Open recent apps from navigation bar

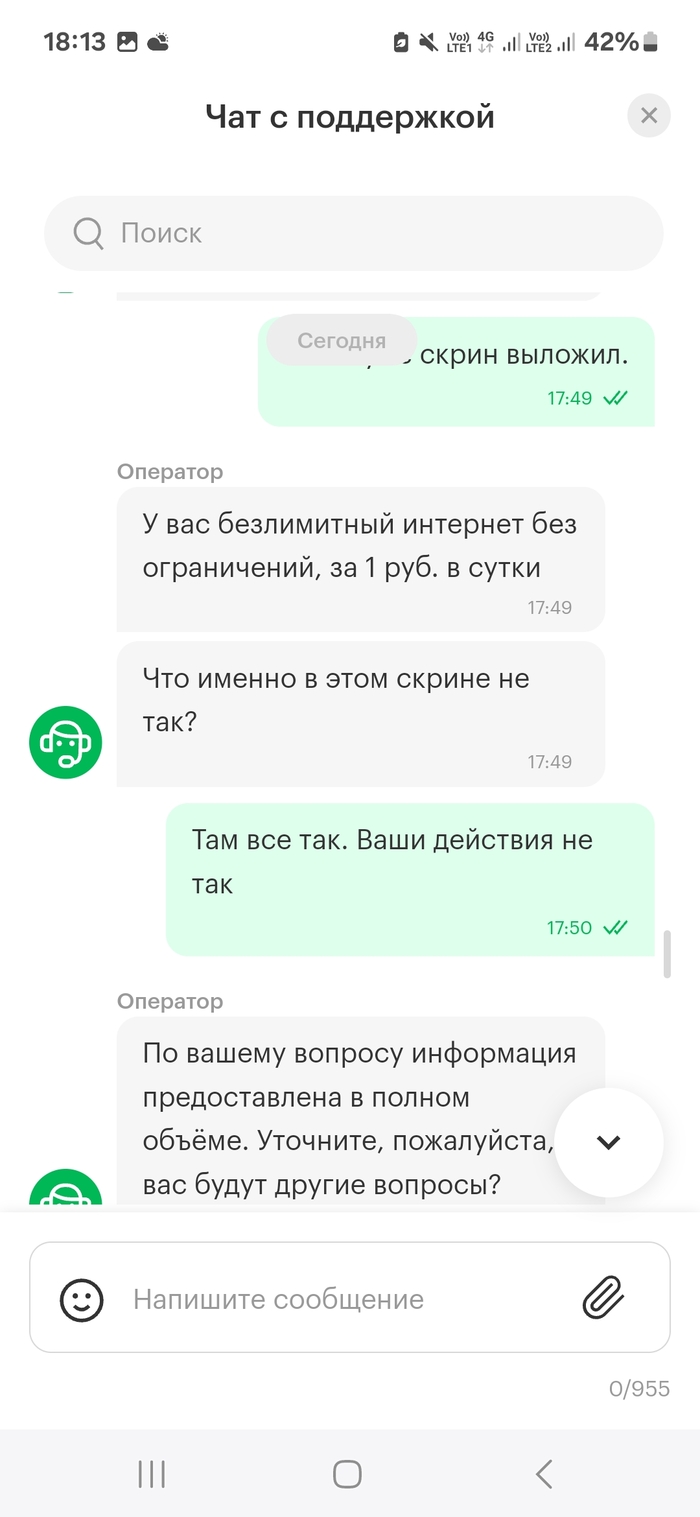pos(151,1473)
